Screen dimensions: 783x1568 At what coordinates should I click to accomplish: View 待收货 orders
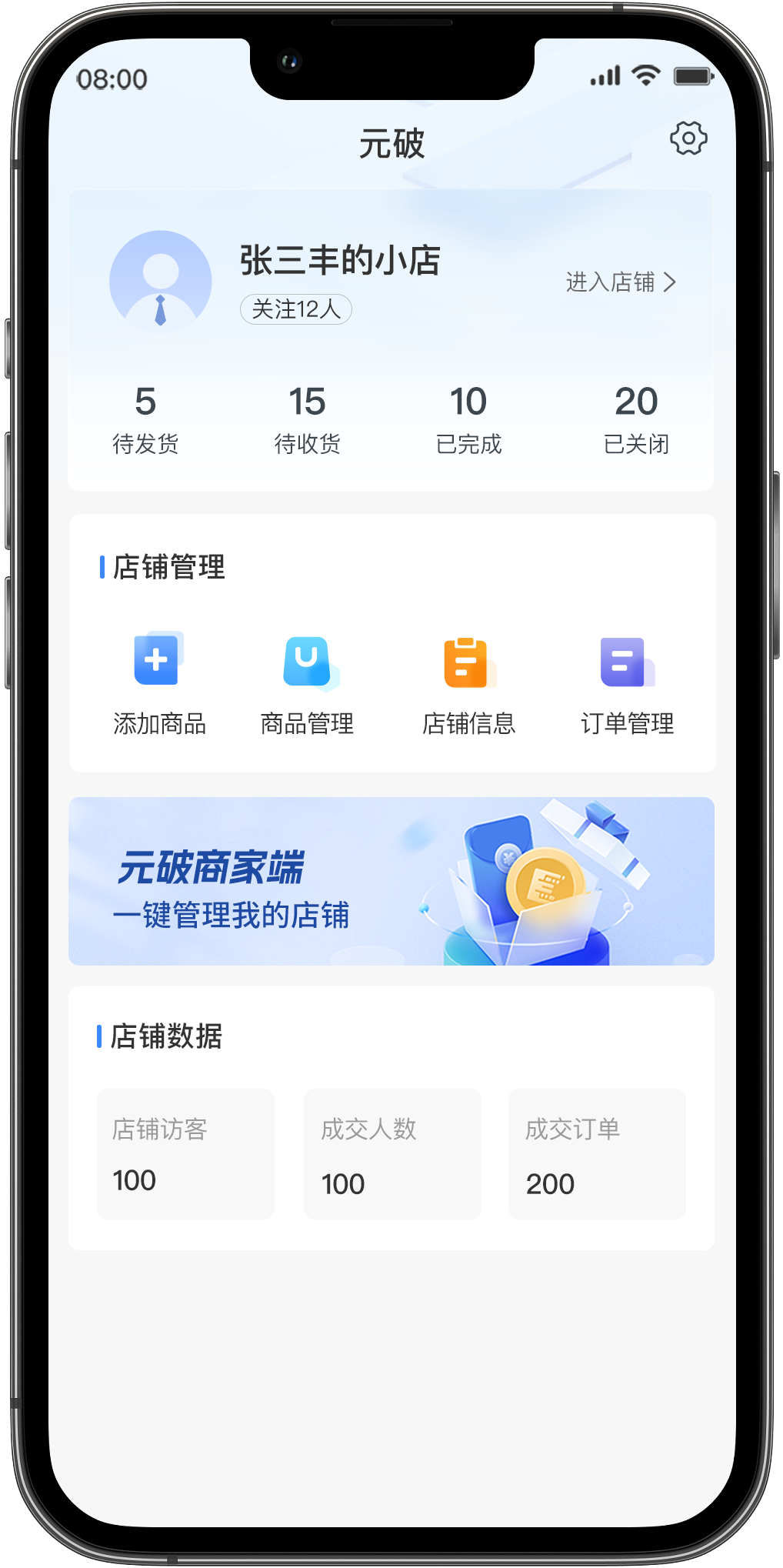[x=307, y=420]
